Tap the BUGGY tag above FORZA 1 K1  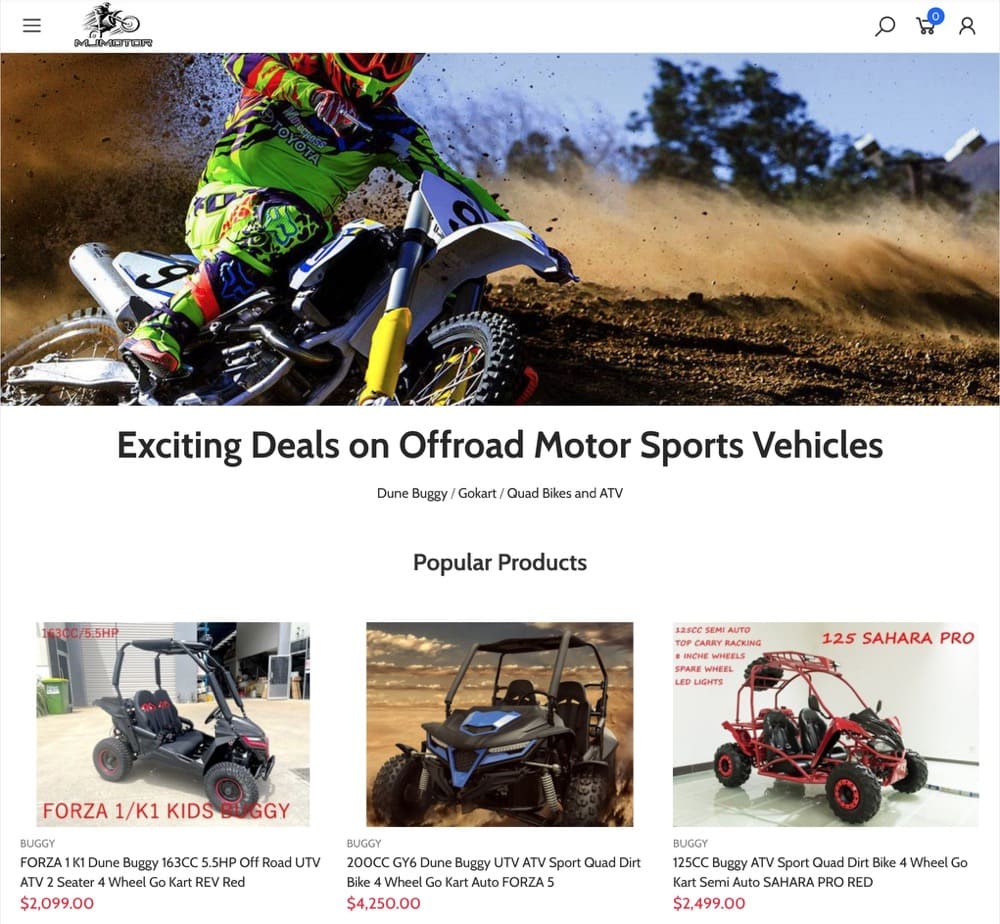click(x=38, y=843)
